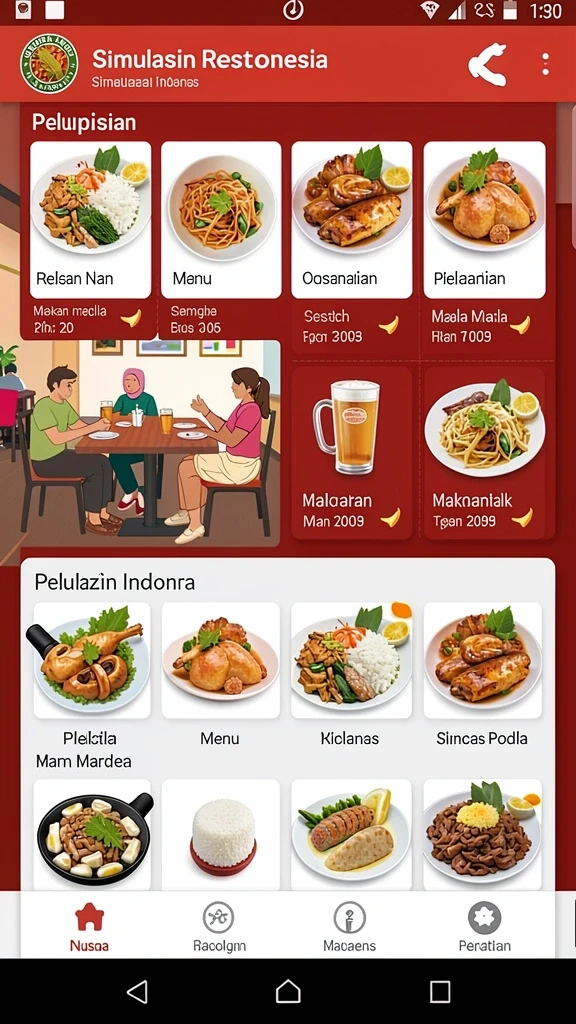
Task: Go to the Android home screen
Action: coord(288,991)
